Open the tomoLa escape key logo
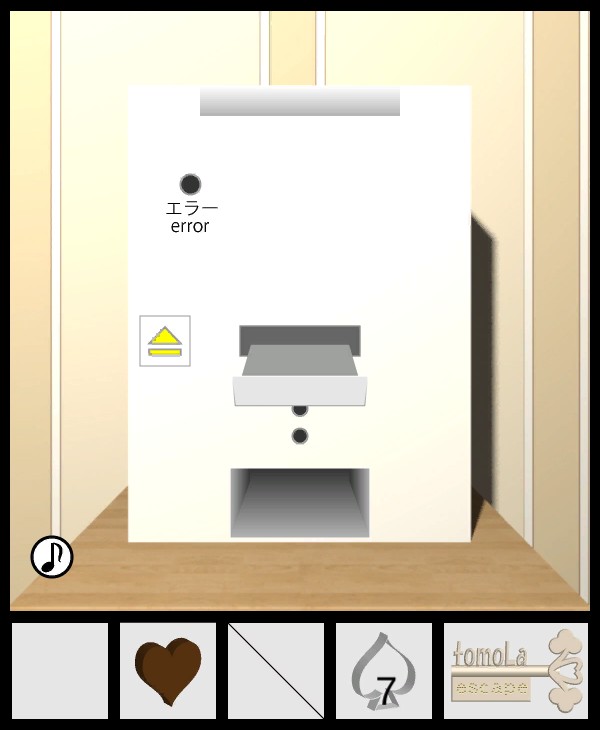600x730 pixels. (515, 670)
